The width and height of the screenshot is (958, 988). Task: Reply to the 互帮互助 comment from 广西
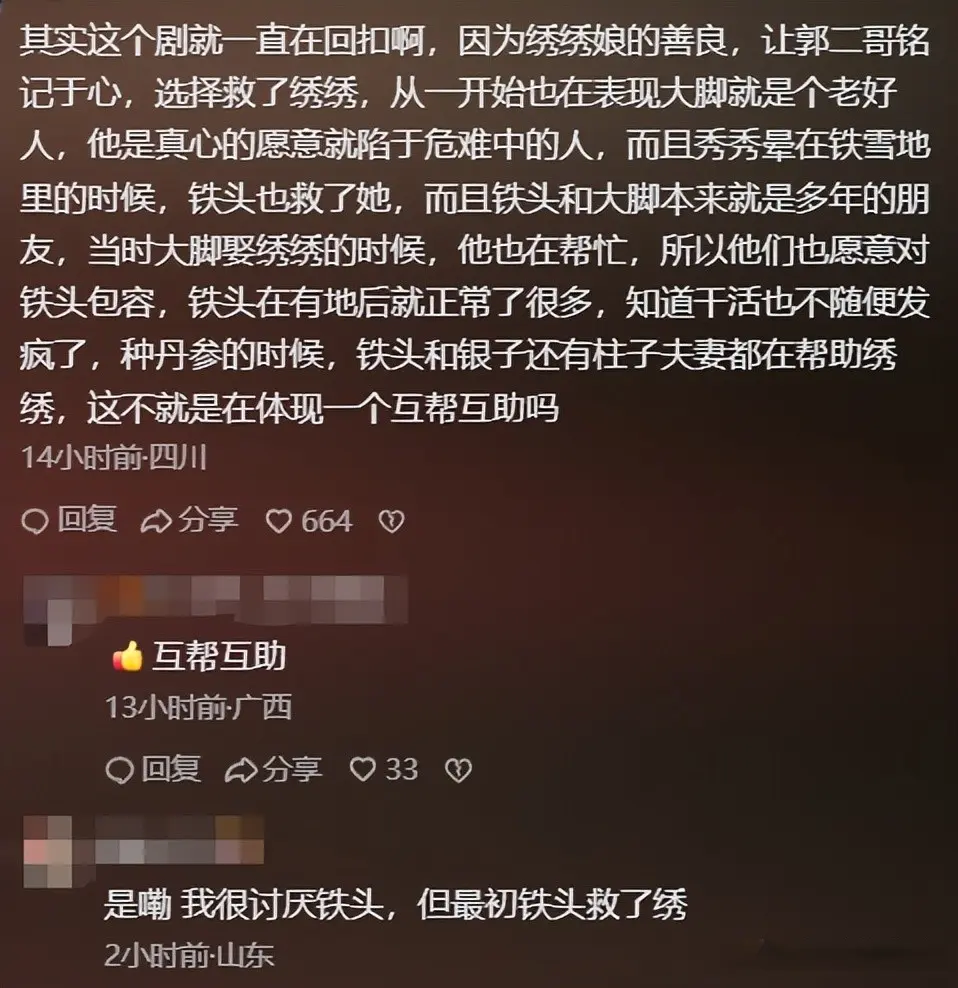pos(153,769)
